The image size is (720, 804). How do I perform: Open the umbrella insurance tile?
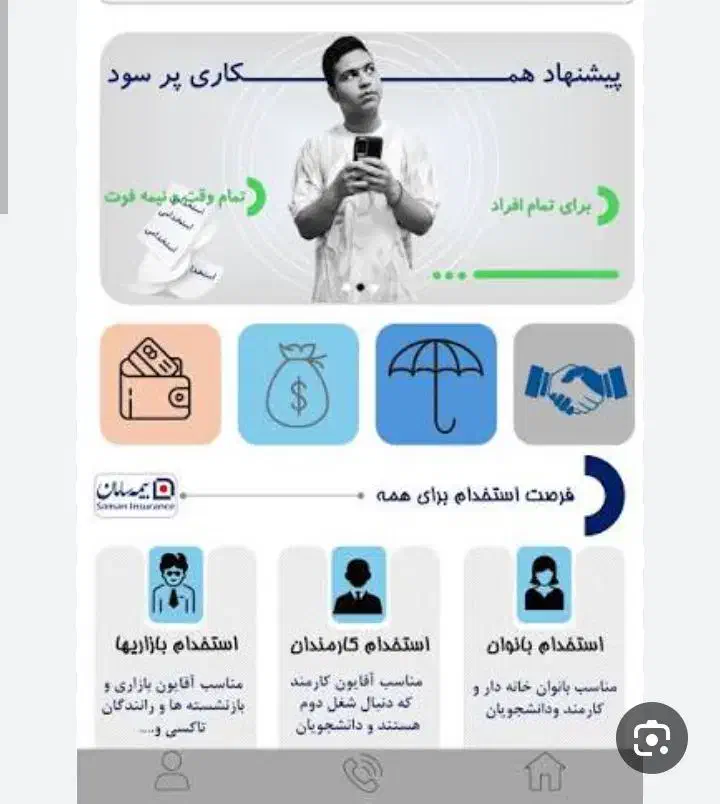click(x=436, y=384)
